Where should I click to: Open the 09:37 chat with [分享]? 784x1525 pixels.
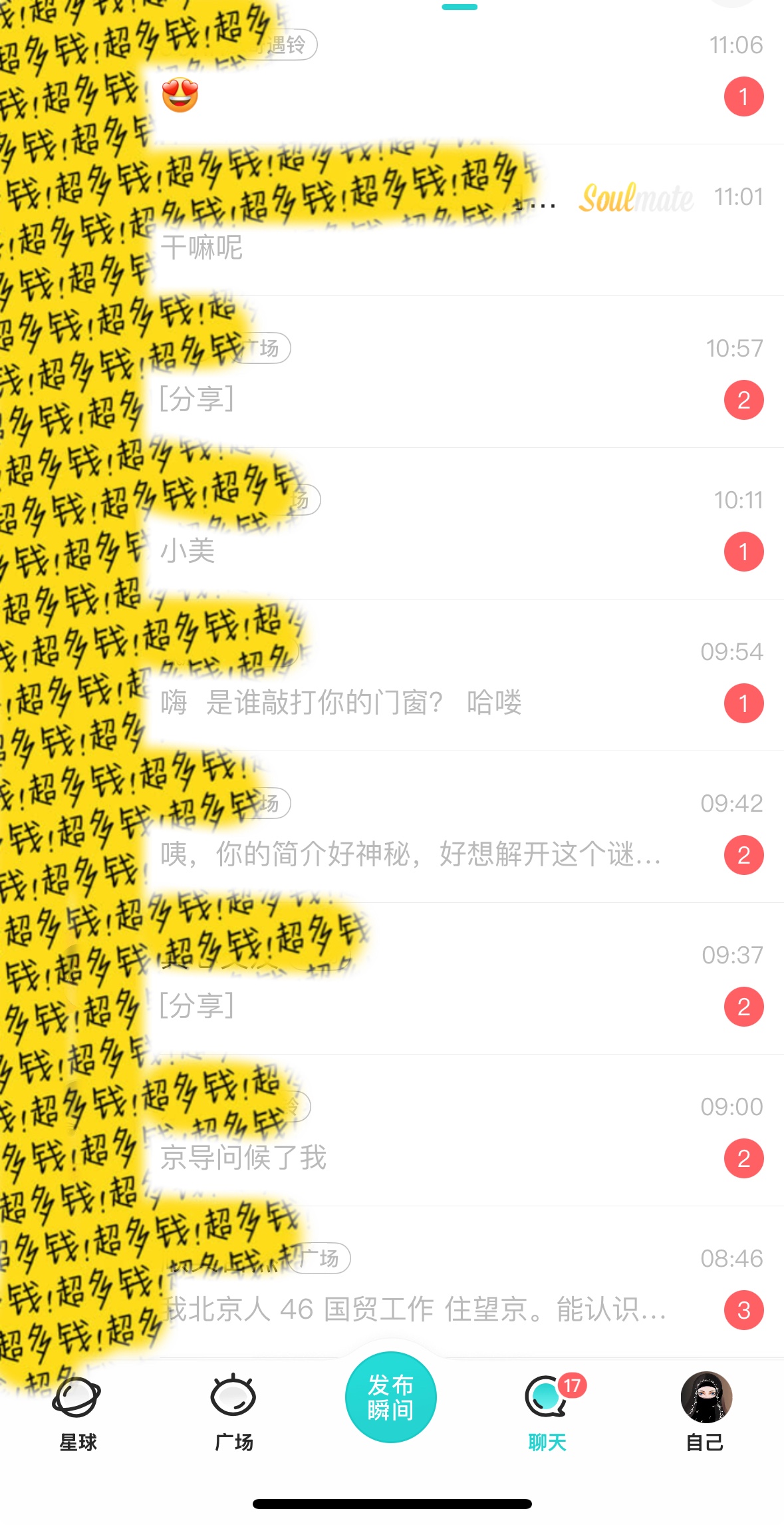pyautogui.click(x=392, y=979)
